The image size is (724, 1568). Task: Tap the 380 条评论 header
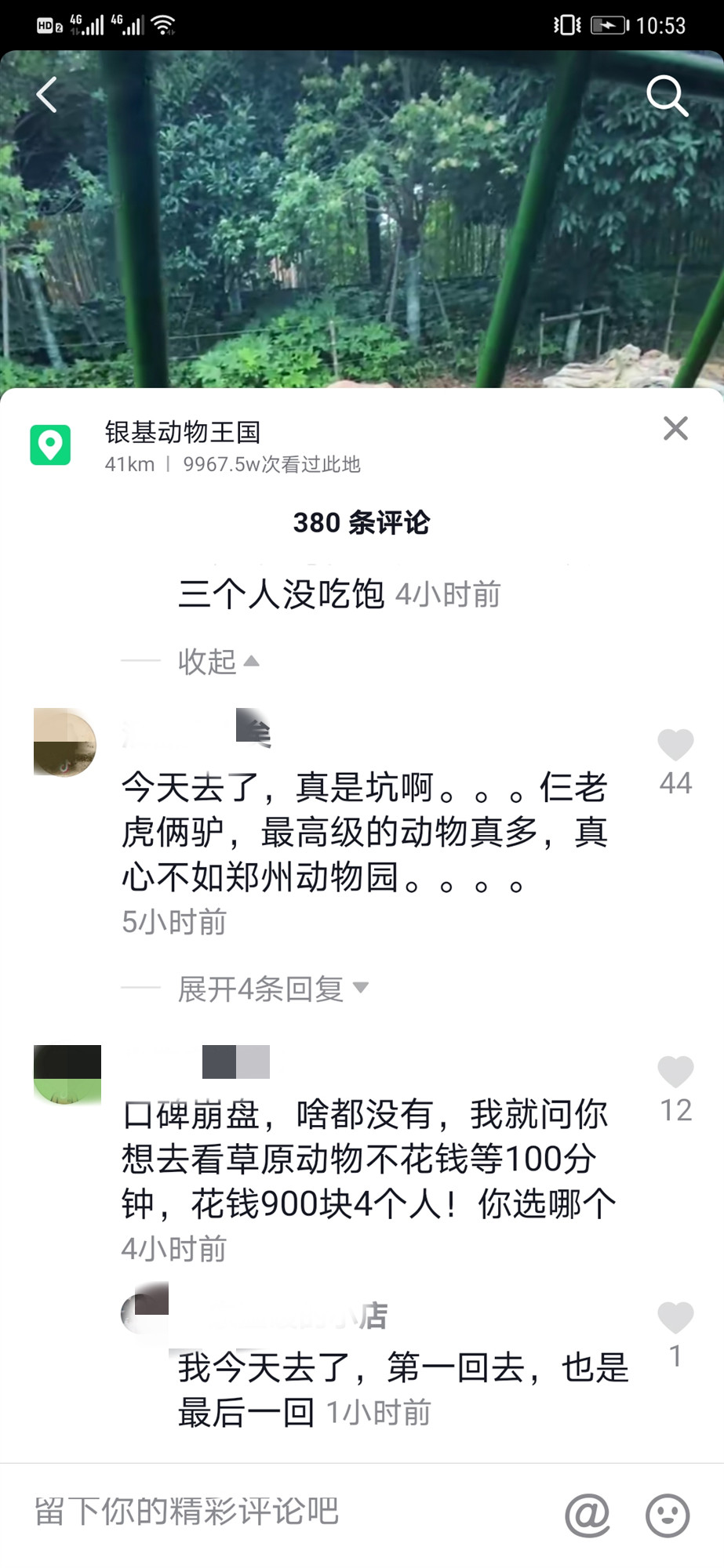point(362,522)
